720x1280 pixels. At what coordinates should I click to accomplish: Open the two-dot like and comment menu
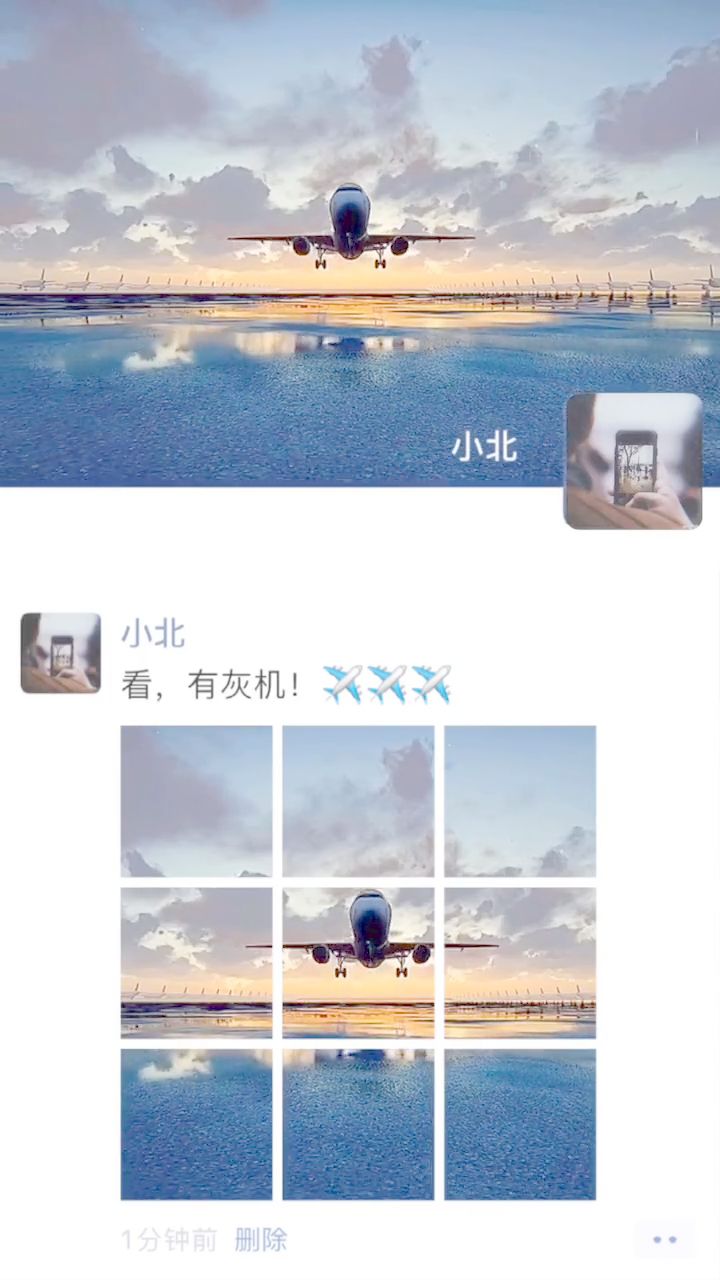[664, 1240]
